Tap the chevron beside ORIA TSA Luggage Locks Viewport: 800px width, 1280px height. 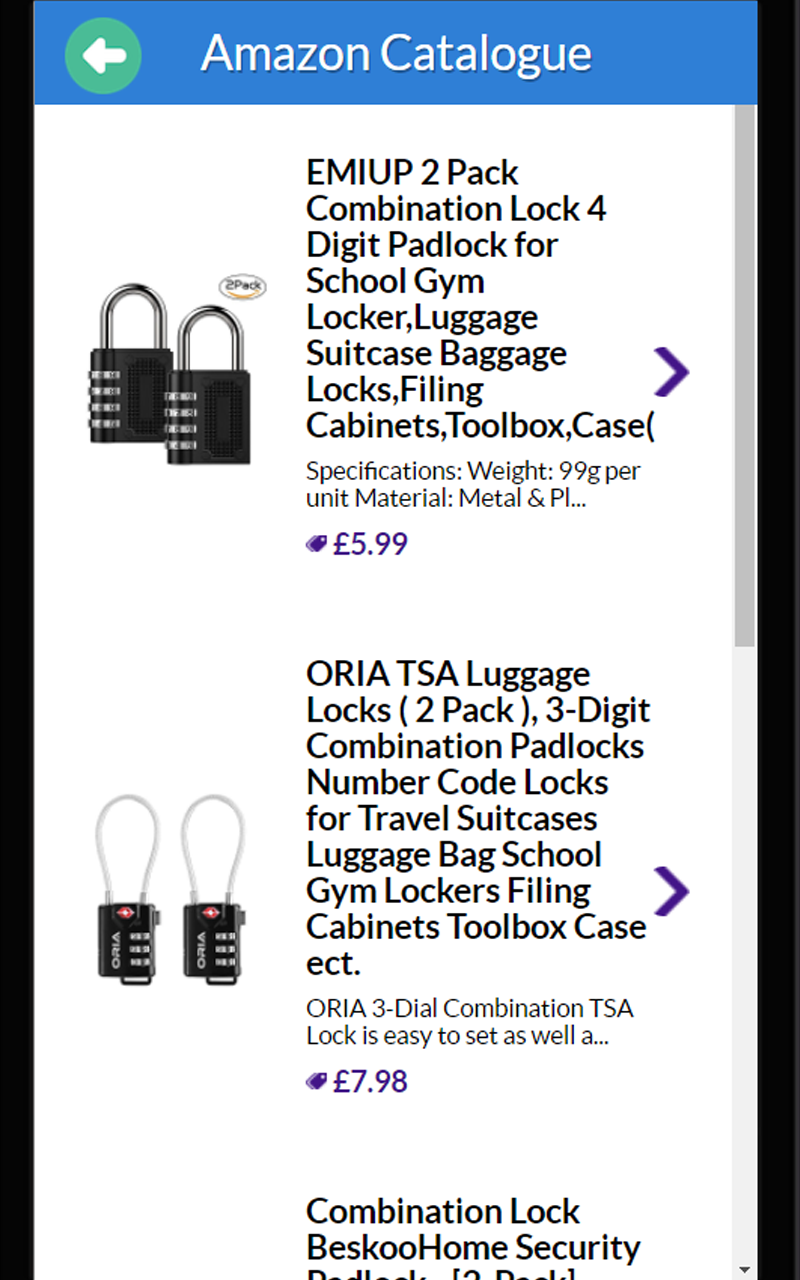tap(671, 891)
